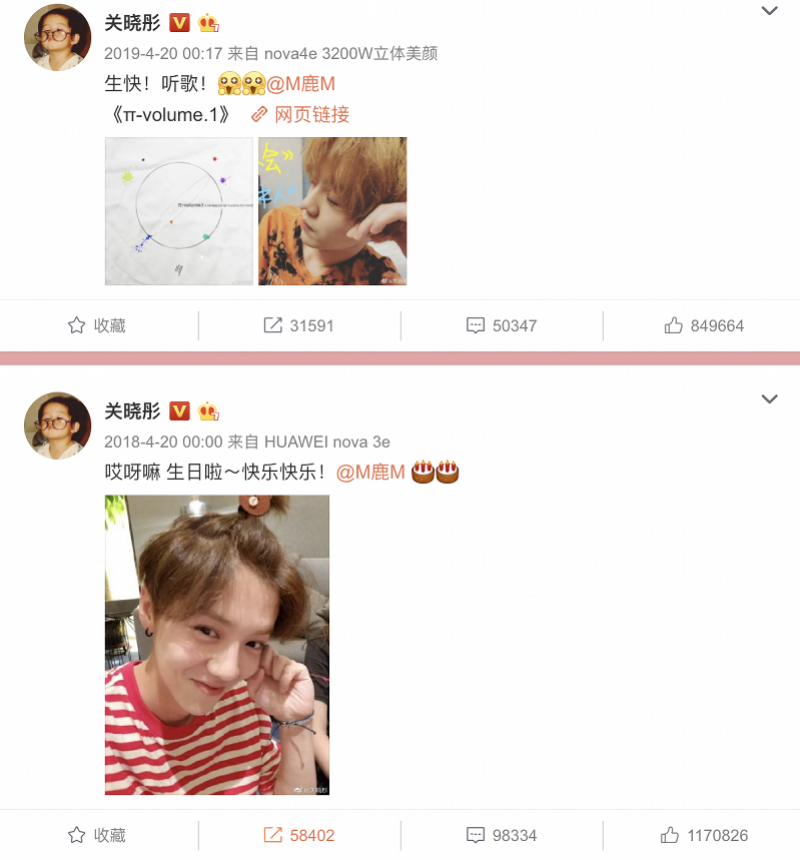Repost the post with 31591 shares
Screen dimensions: 800x860
coord(298,326)
